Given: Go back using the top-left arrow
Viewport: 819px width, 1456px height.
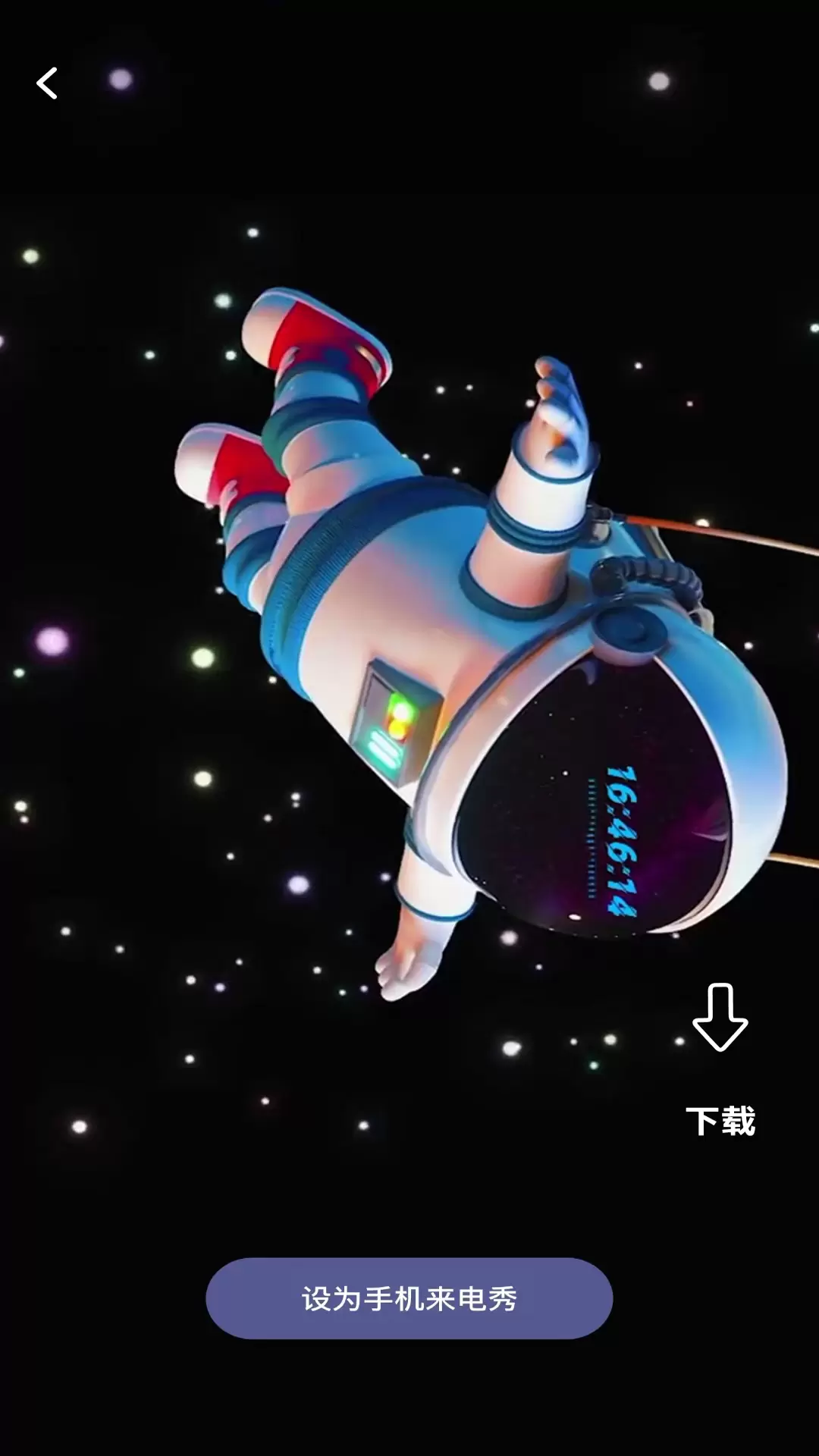Looking at the screenshot, I should coord(47,83).
